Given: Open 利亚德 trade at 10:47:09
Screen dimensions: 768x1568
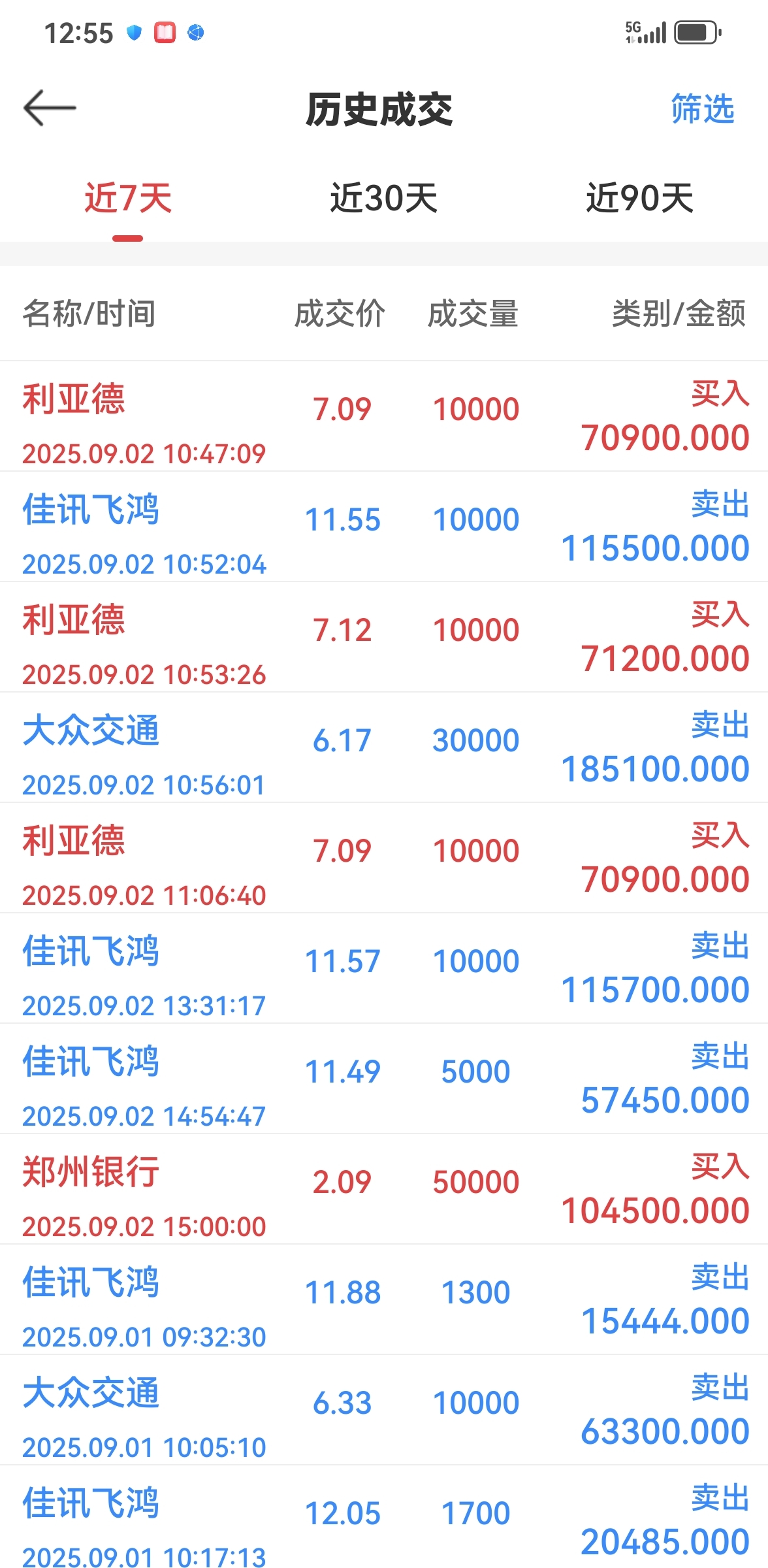Looking at the screenshot, I should 384,416.
